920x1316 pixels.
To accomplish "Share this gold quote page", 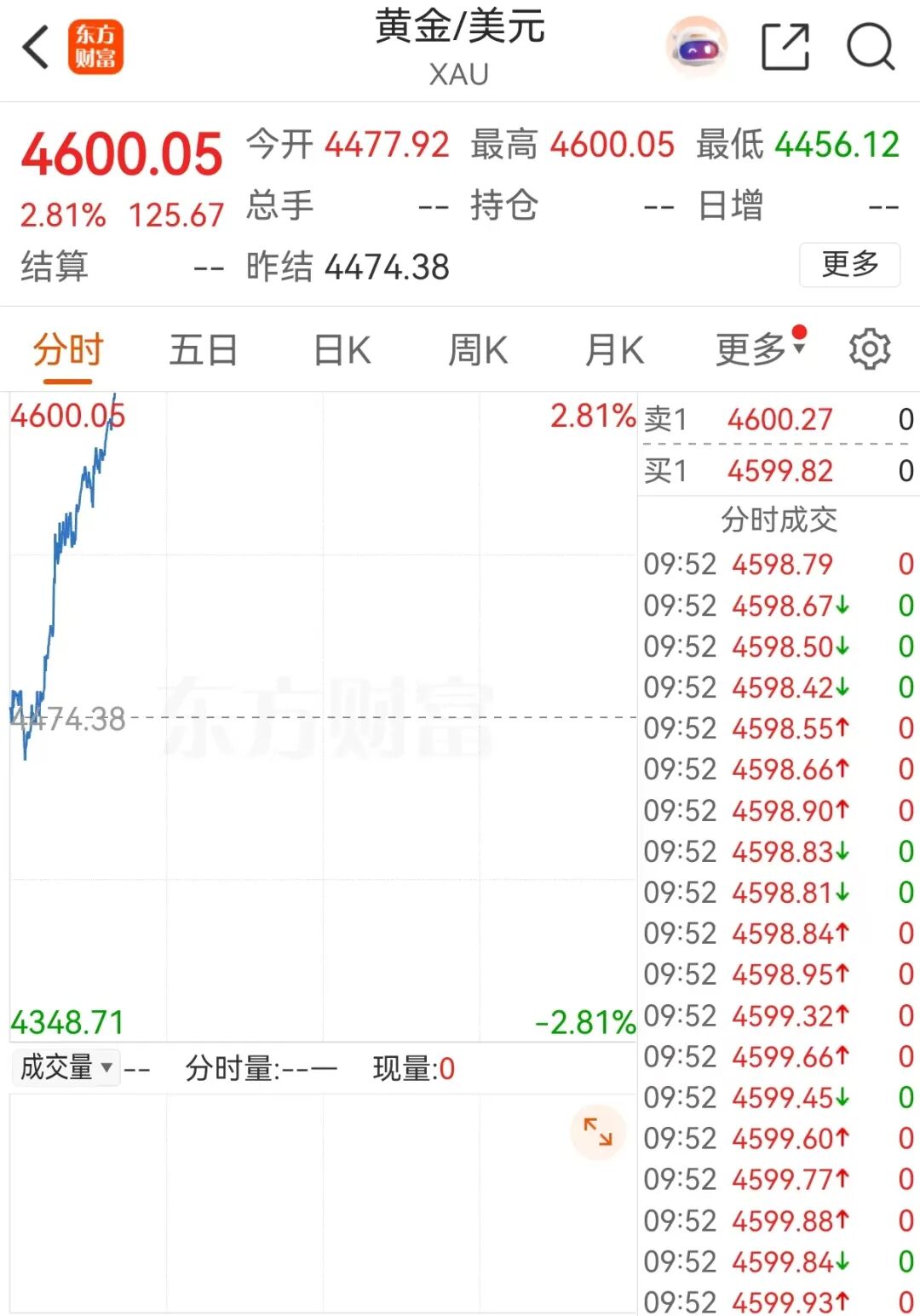I will (x=784, y=47).
